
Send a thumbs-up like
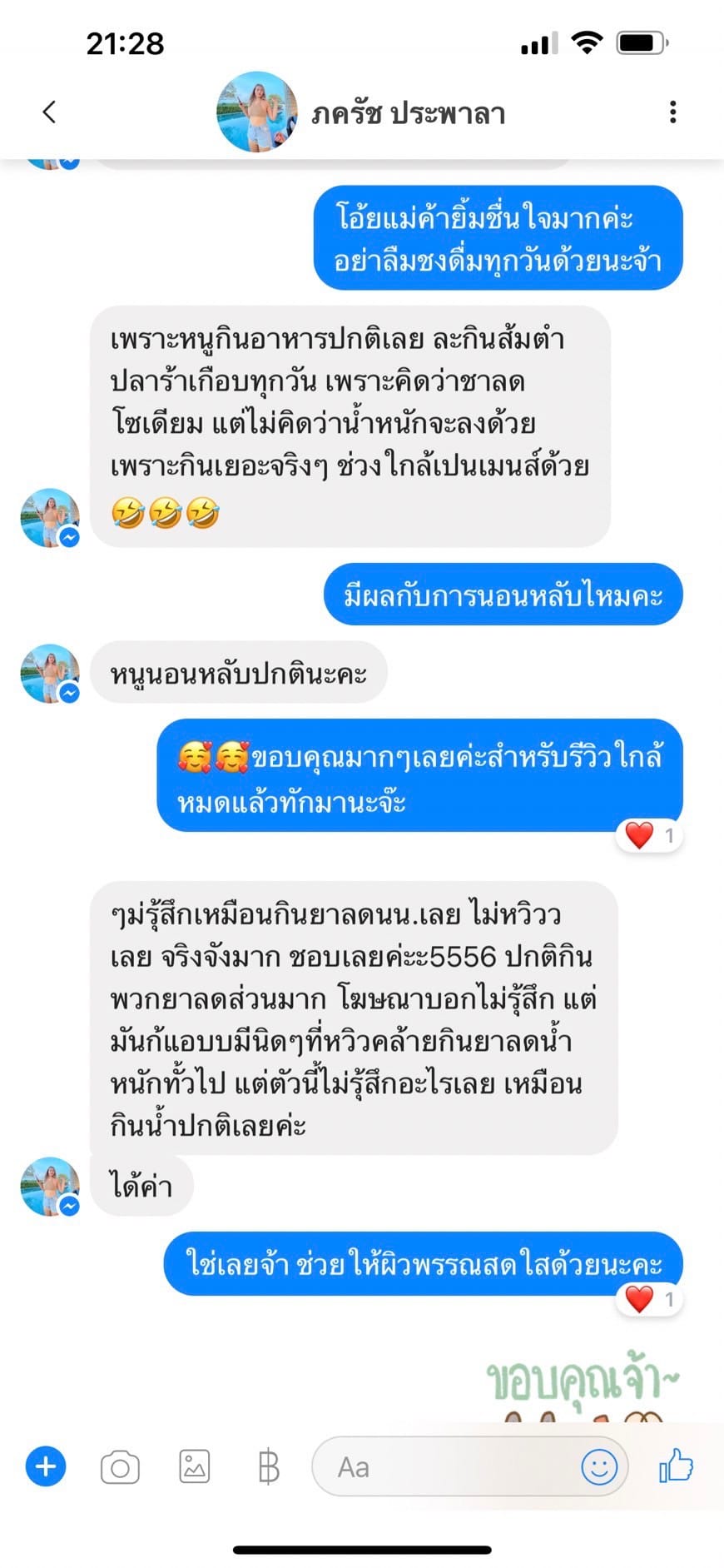coord(676,1466)
